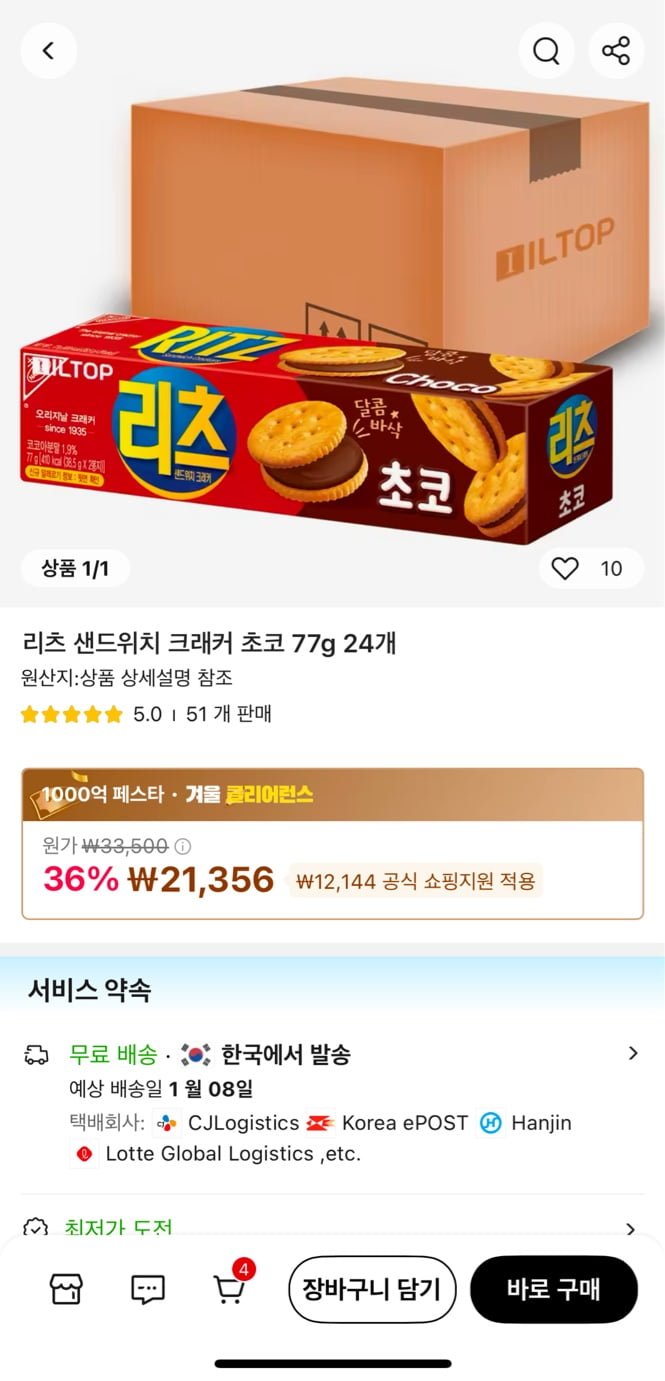Visit the seller's store
This screenshot has width=665, height=1381.
tap(66, 1289)
